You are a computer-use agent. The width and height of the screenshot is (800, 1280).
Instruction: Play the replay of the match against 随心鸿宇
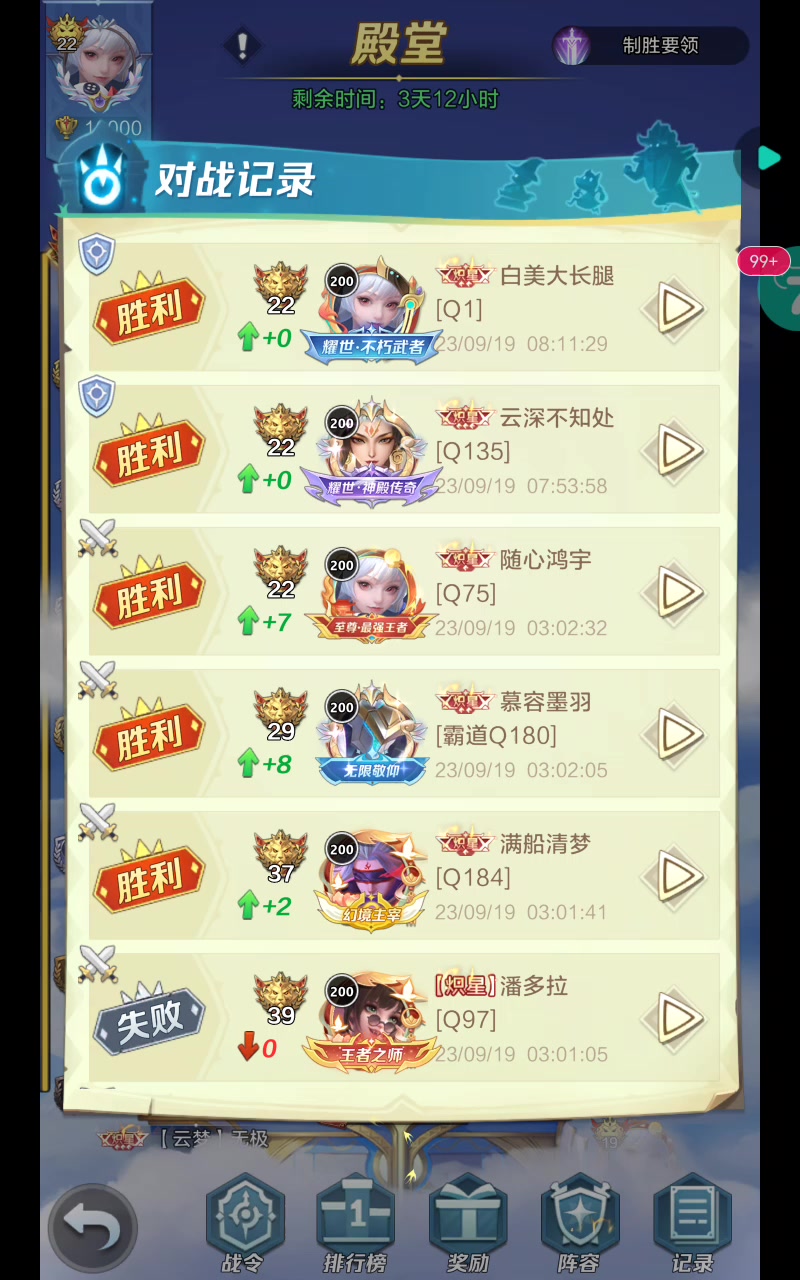[x=674, y=593]
